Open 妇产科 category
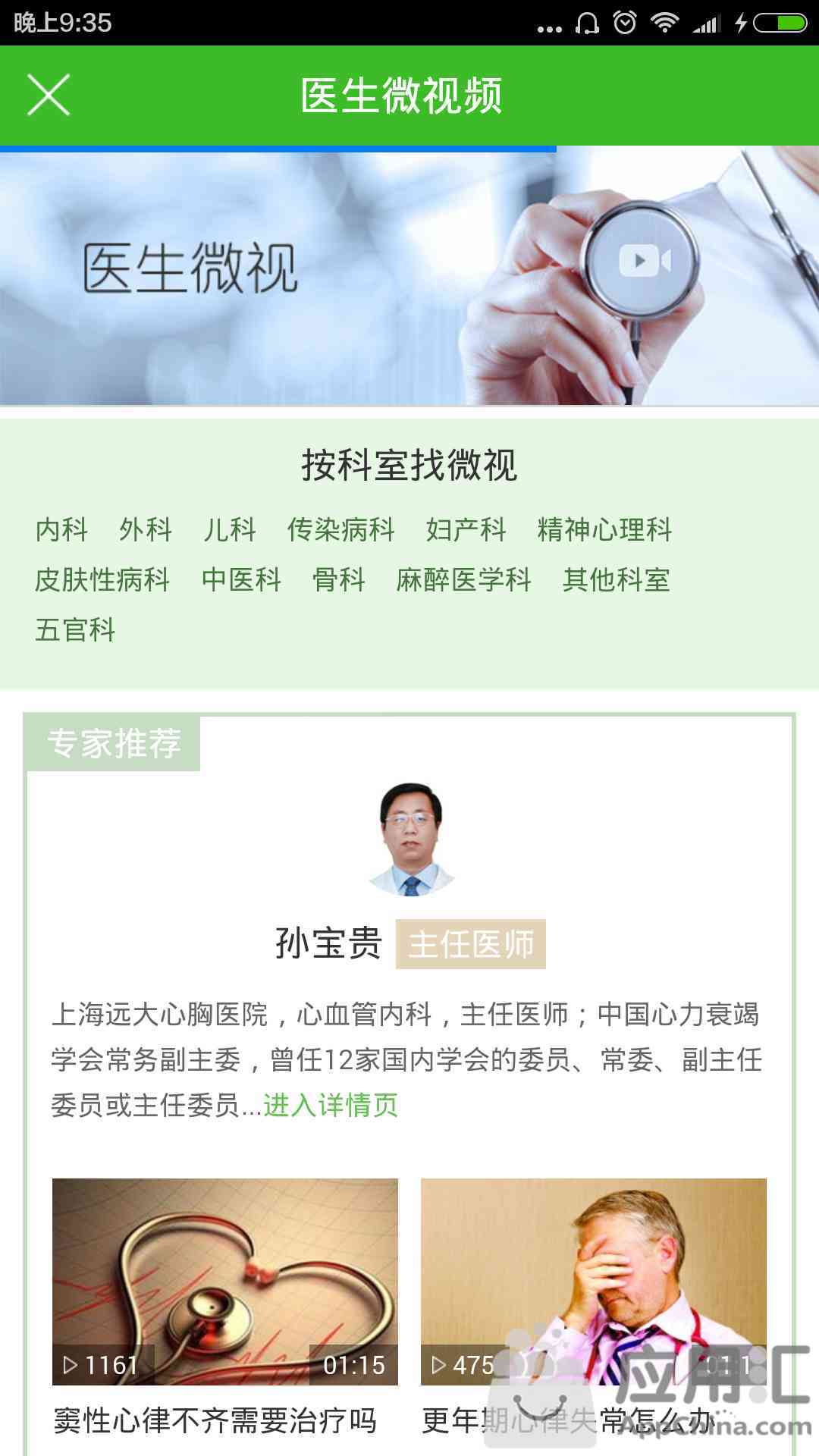819x1456 pixels. 466,529
